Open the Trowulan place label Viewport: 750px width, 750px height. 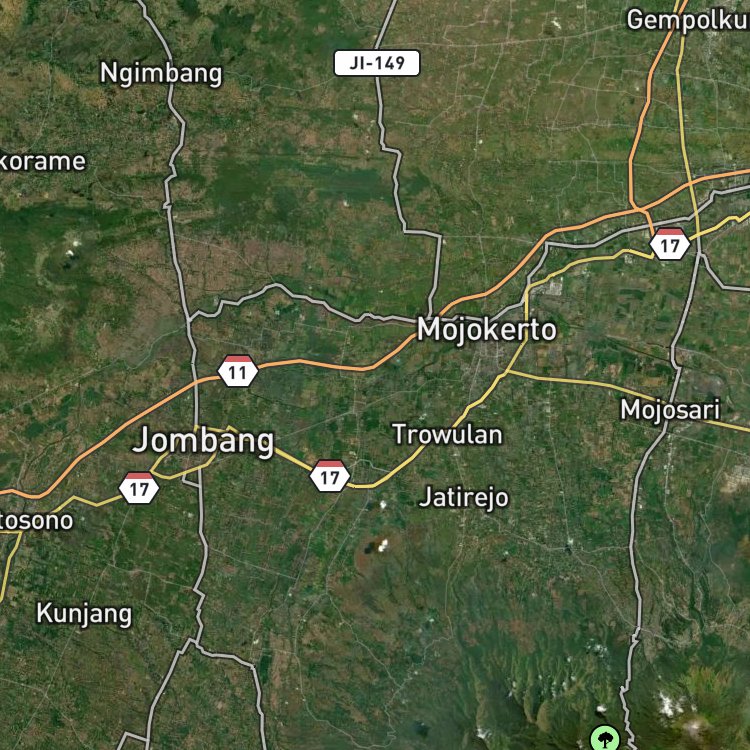447,434
